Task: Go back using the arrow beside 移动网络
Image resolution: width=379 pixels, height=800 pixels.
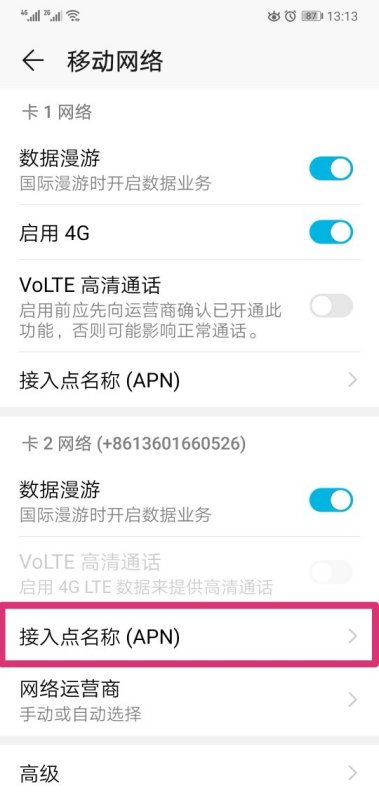Action: point(33,61)
